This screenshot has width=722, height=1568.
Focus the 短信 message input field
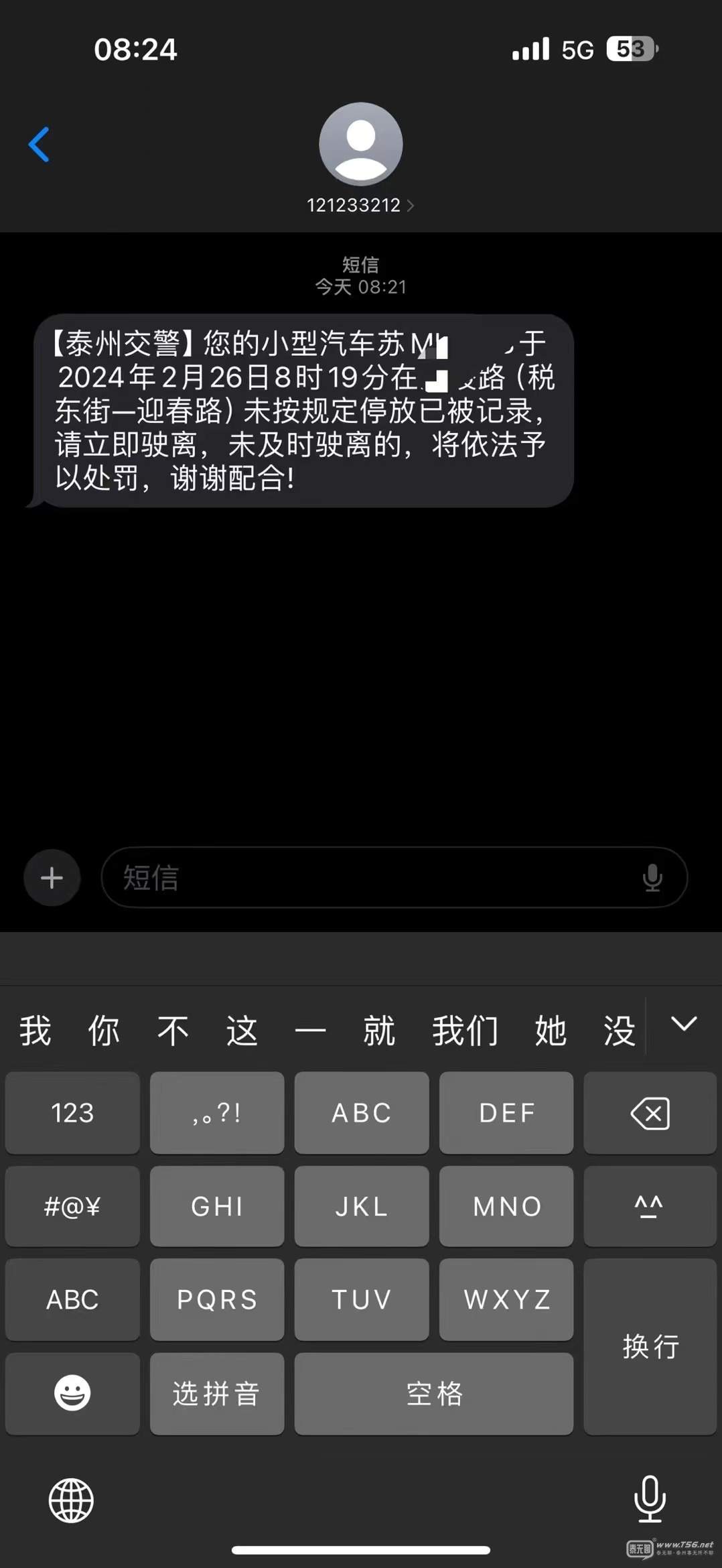pos(375,878)
